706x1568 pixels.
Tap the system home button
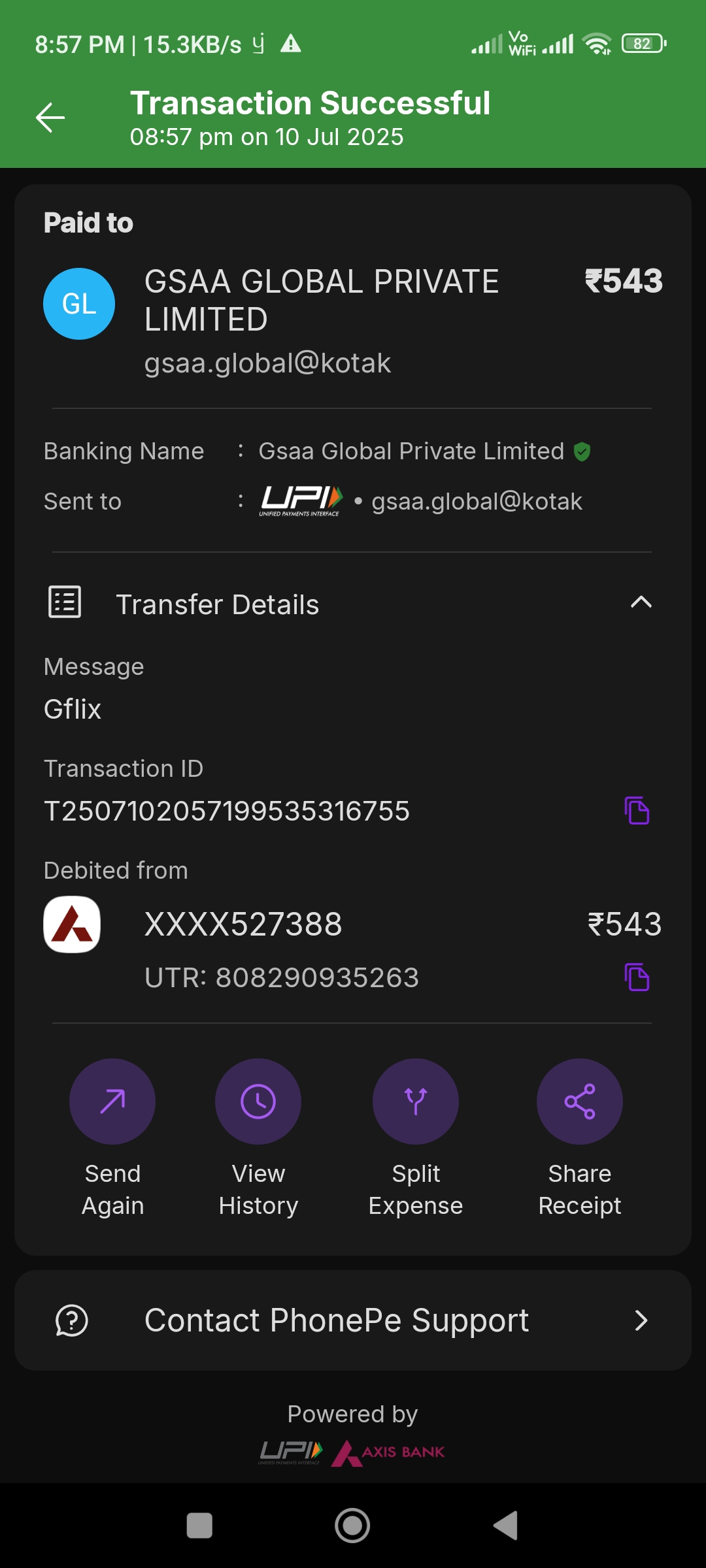(x=352, y=1526)
